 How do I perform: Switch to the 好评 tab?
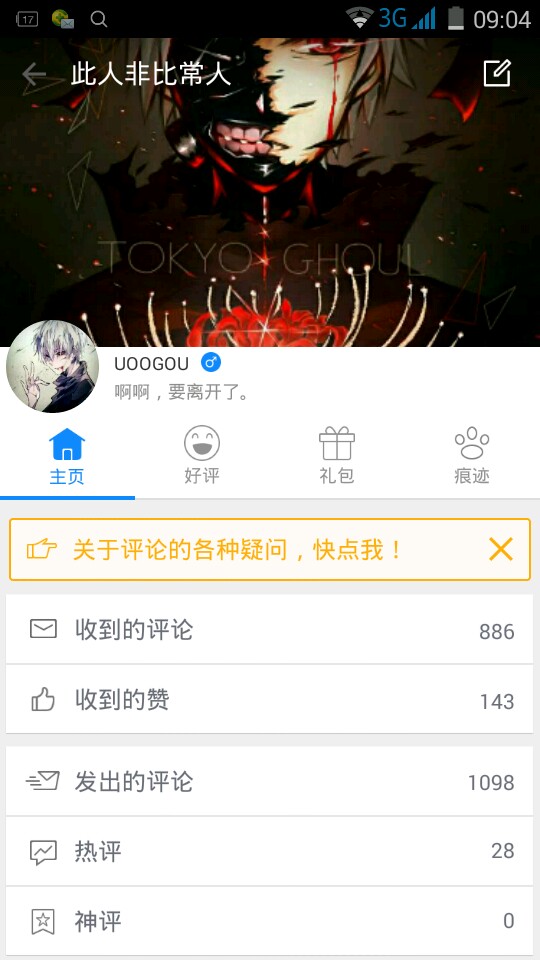click(x=202, y=457)
